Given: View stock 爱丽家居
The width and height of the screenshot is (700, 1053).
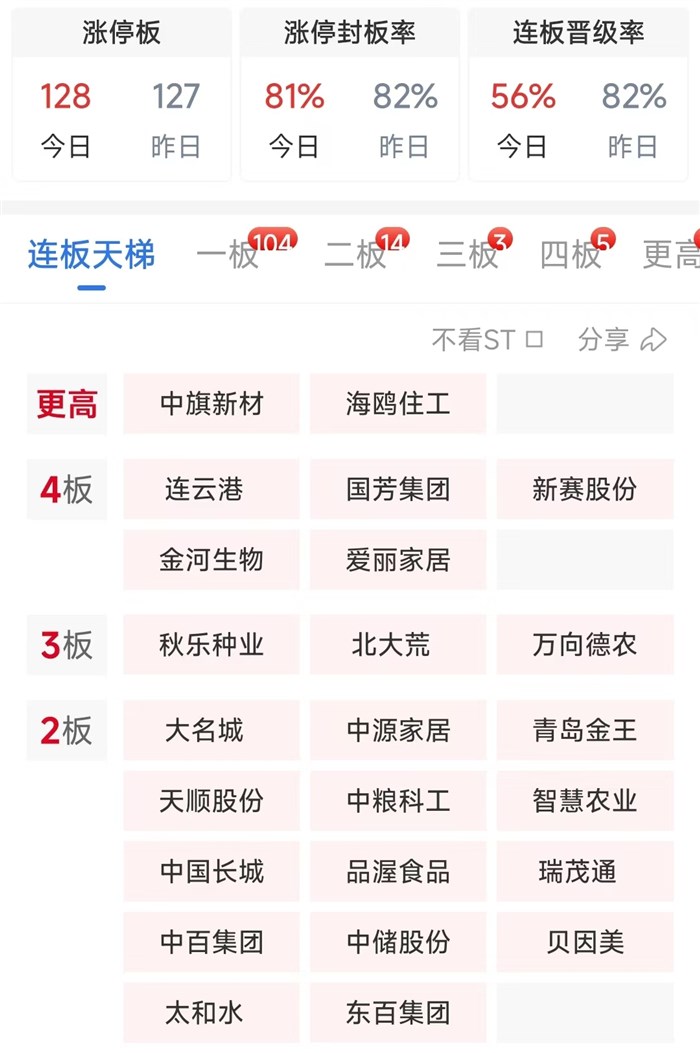Looking at the screenshot, I should 398,559.
